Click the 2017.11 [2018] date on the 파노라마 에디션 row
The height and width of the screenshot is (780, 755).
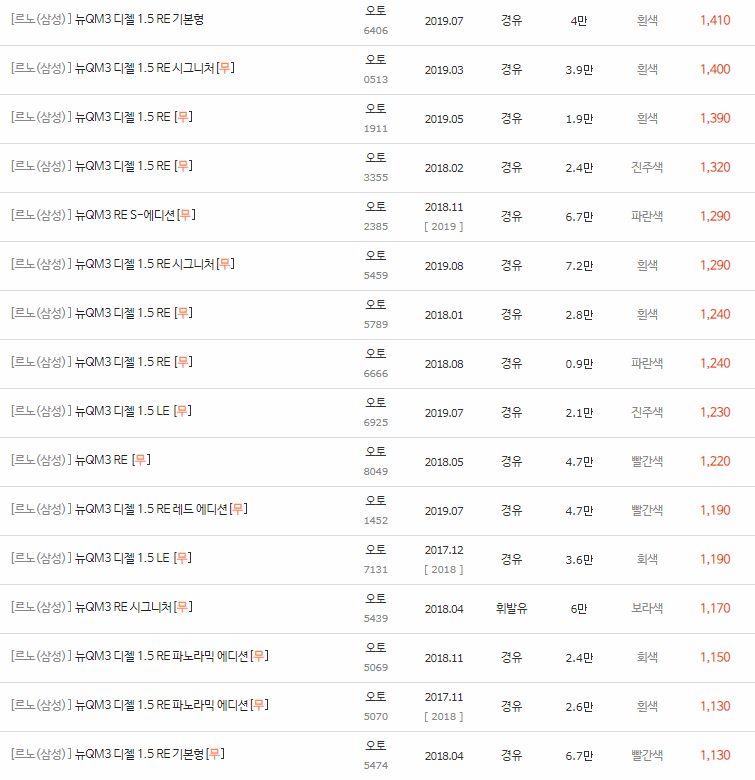(443, 705)
